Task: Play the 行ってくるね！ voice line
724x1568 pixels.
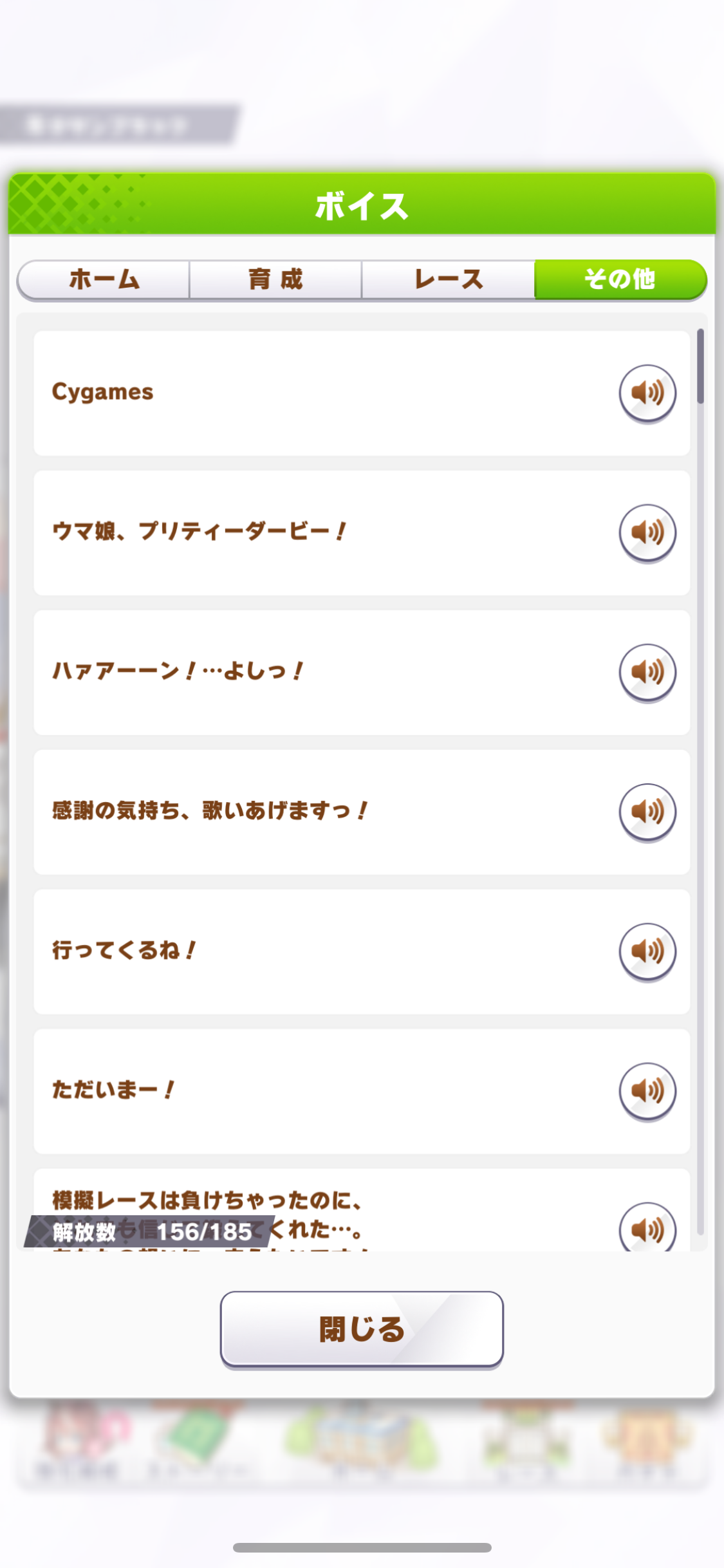Action: (x=647, y=952)
